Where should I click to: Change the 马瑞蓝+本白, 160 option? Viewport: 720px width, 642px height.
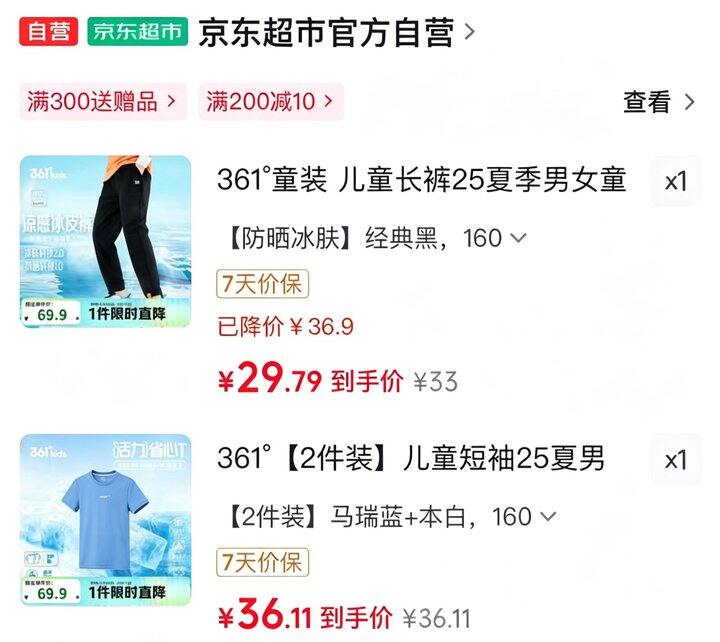(386, 517)
